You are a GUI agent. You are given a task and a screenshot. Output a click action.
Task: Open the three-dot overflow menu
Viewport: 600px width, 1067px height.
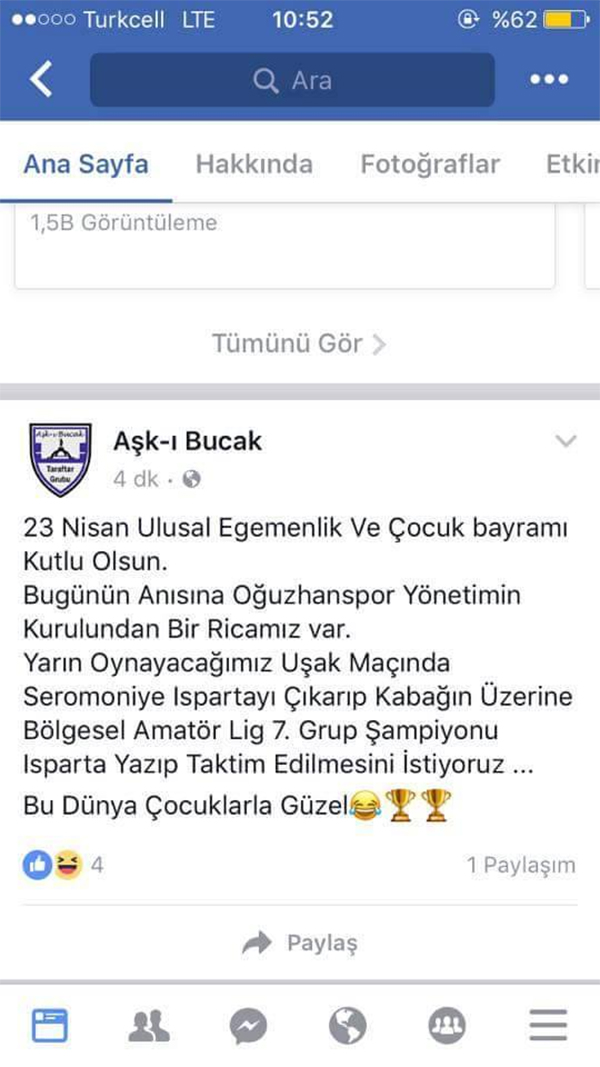(x=549, y=80)
